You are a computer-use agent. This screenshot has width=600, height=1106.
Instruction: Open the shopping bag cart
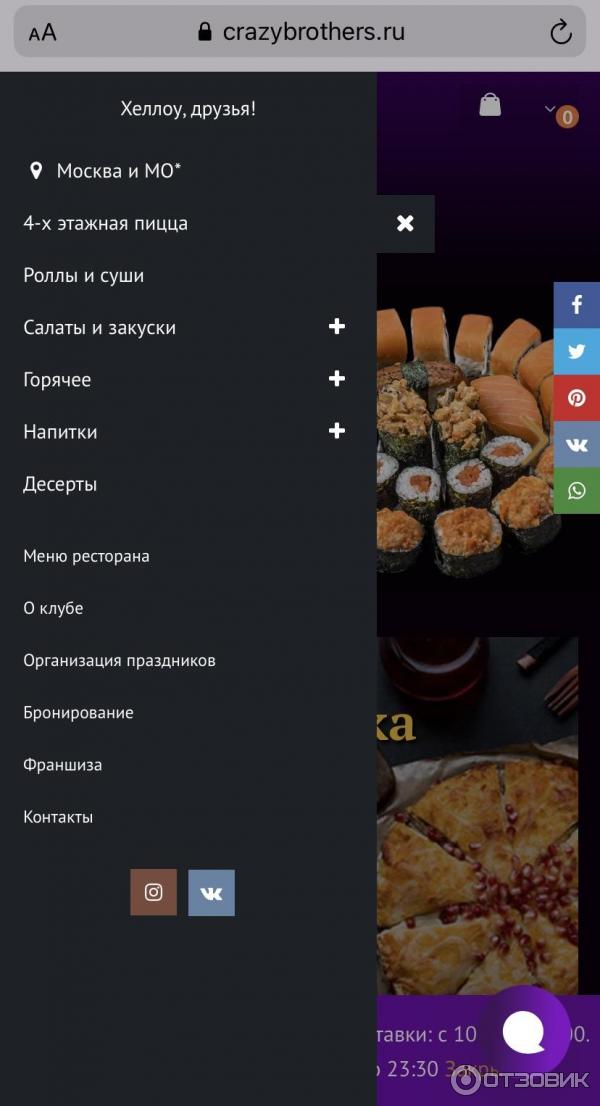(x=490, y=105)
